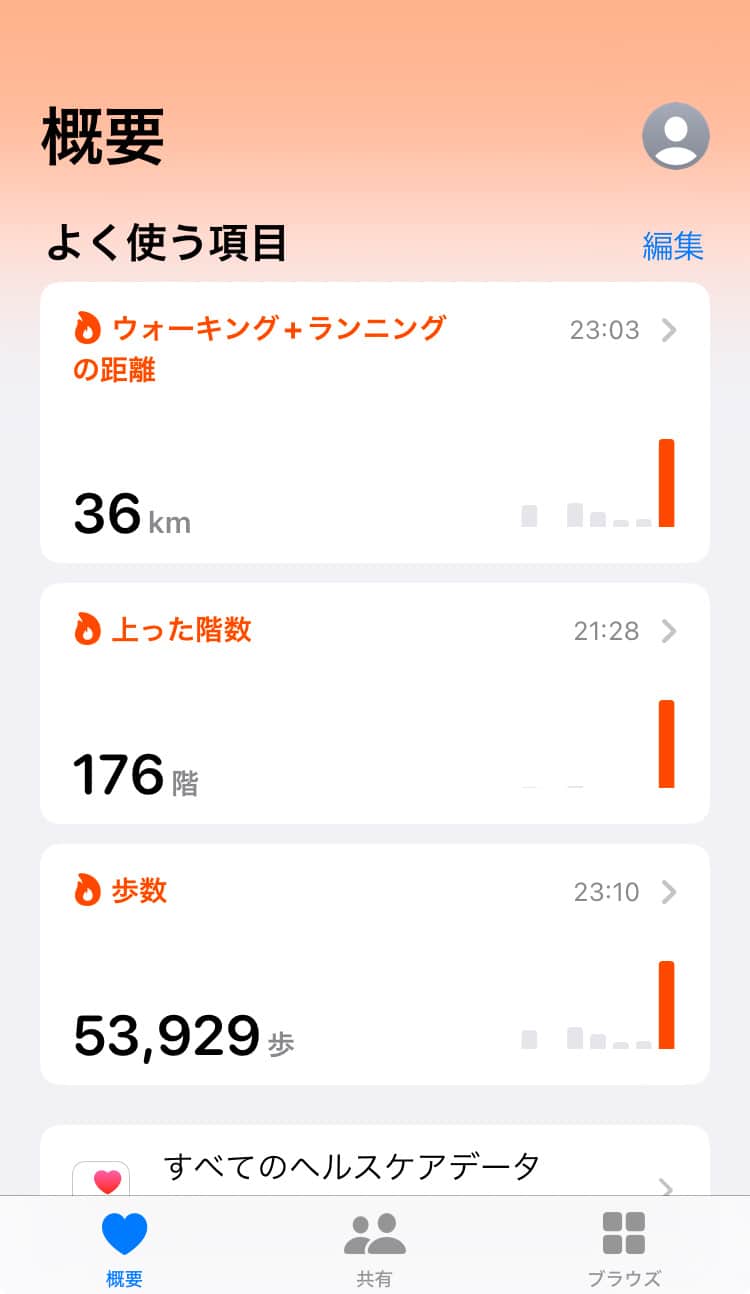The height and width of the screenshot is (1294, 750).
Task: Select the 概要 tab
Action: click(x=124, y=1247)
